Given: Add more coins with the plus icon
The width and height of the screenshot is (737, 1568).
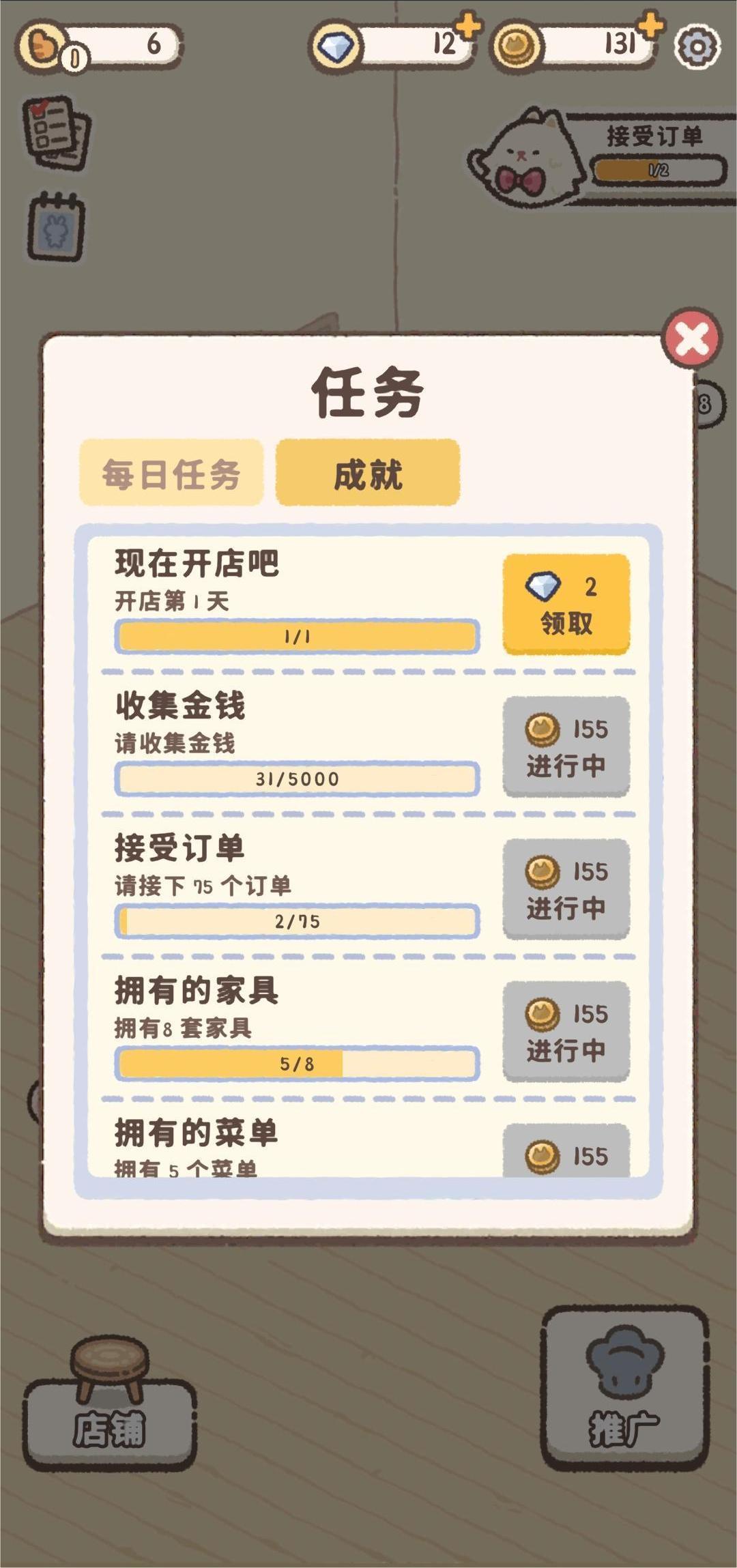Looking at the screenshot, I should click(652, 26).
